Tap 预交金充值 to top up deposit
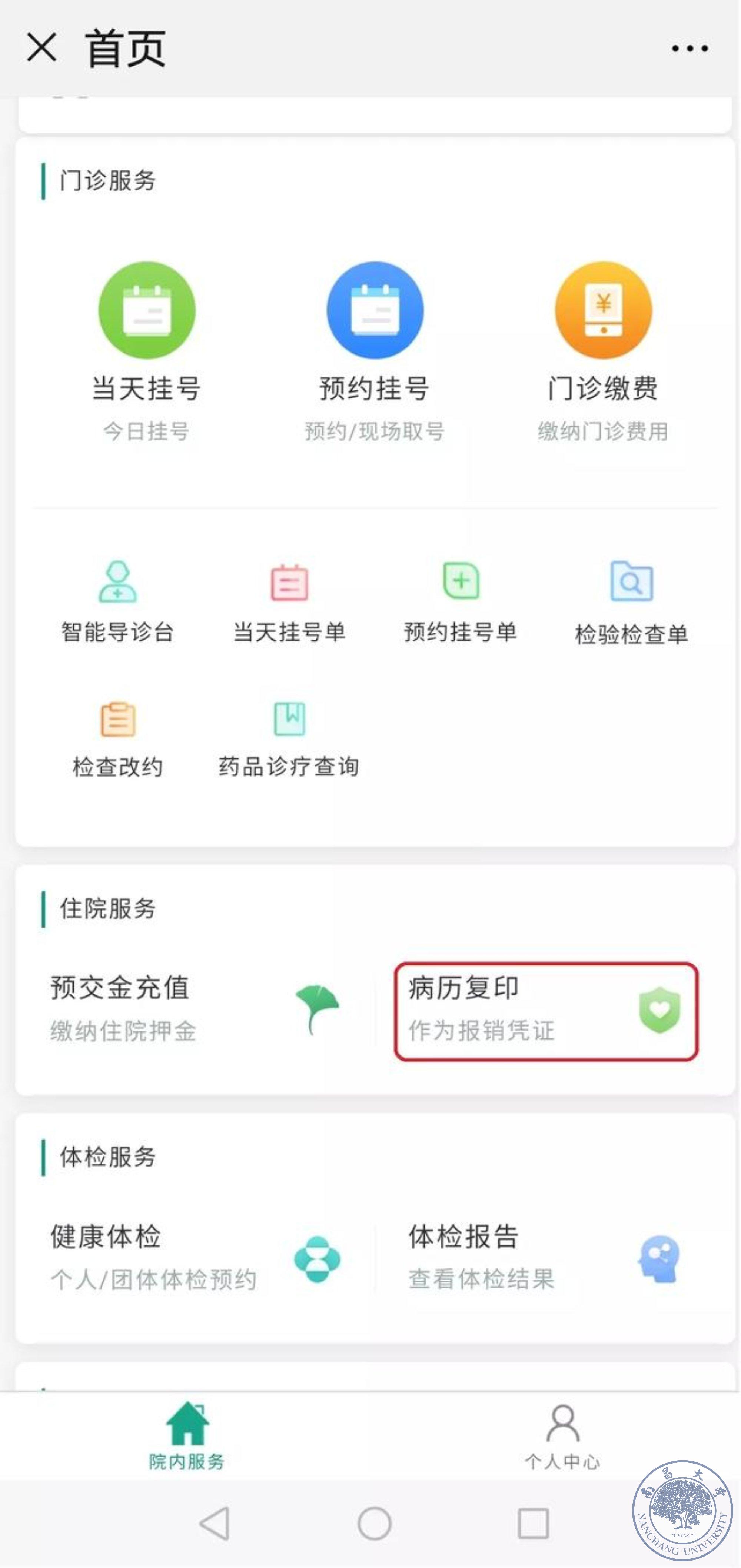Viewport: 741px width, 1568px height. [195, 1009]
